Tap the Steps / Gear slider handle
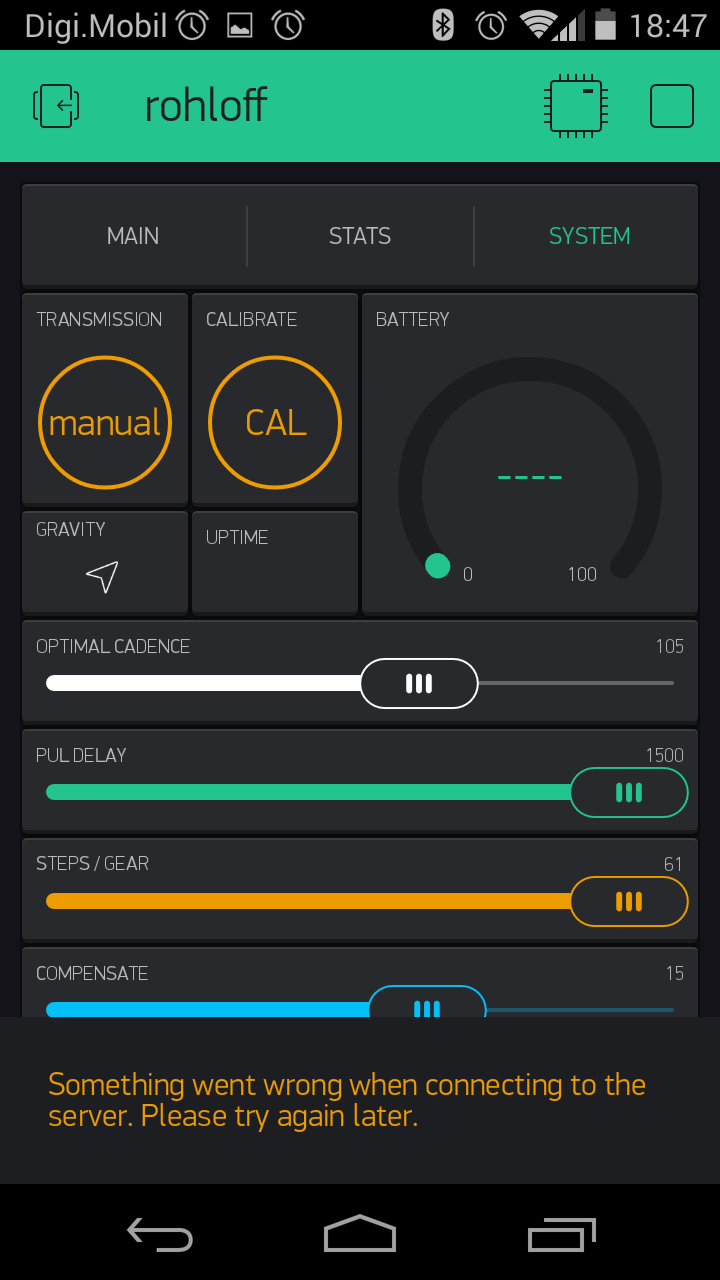The image size is (720, 1280). (629, 902)
